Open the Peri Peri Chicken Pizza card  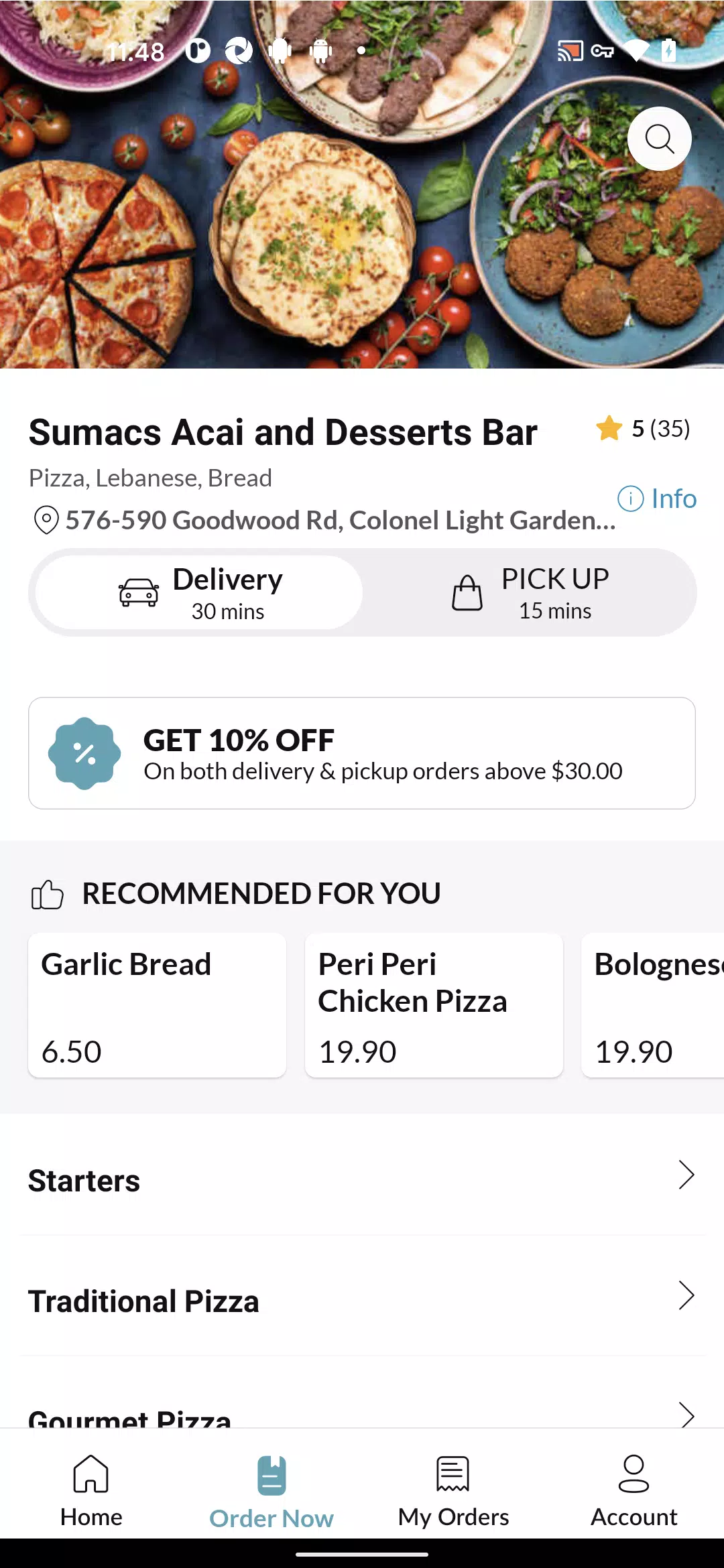[x=434, y=1005]
